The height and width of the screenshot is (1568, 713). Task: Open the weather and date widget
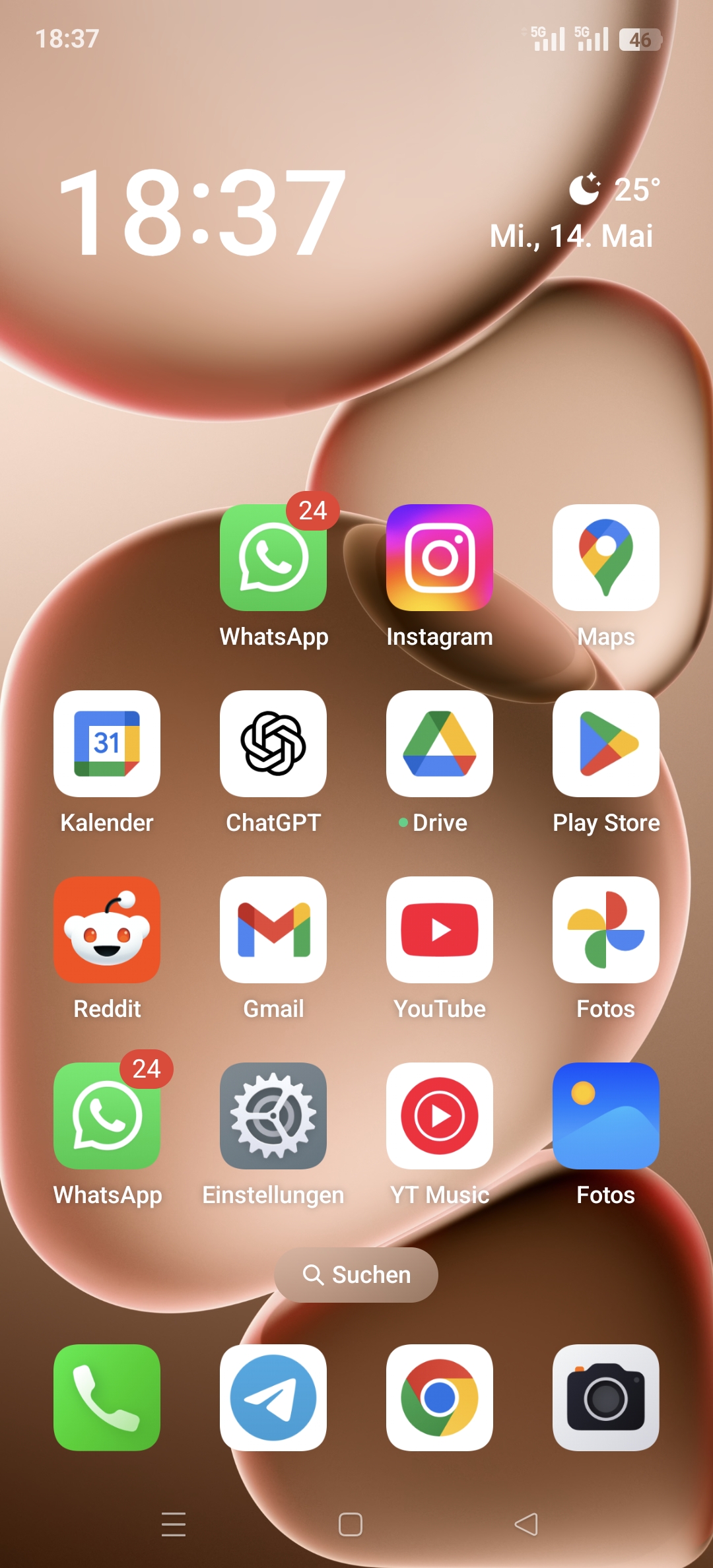(x=573, y=212)
